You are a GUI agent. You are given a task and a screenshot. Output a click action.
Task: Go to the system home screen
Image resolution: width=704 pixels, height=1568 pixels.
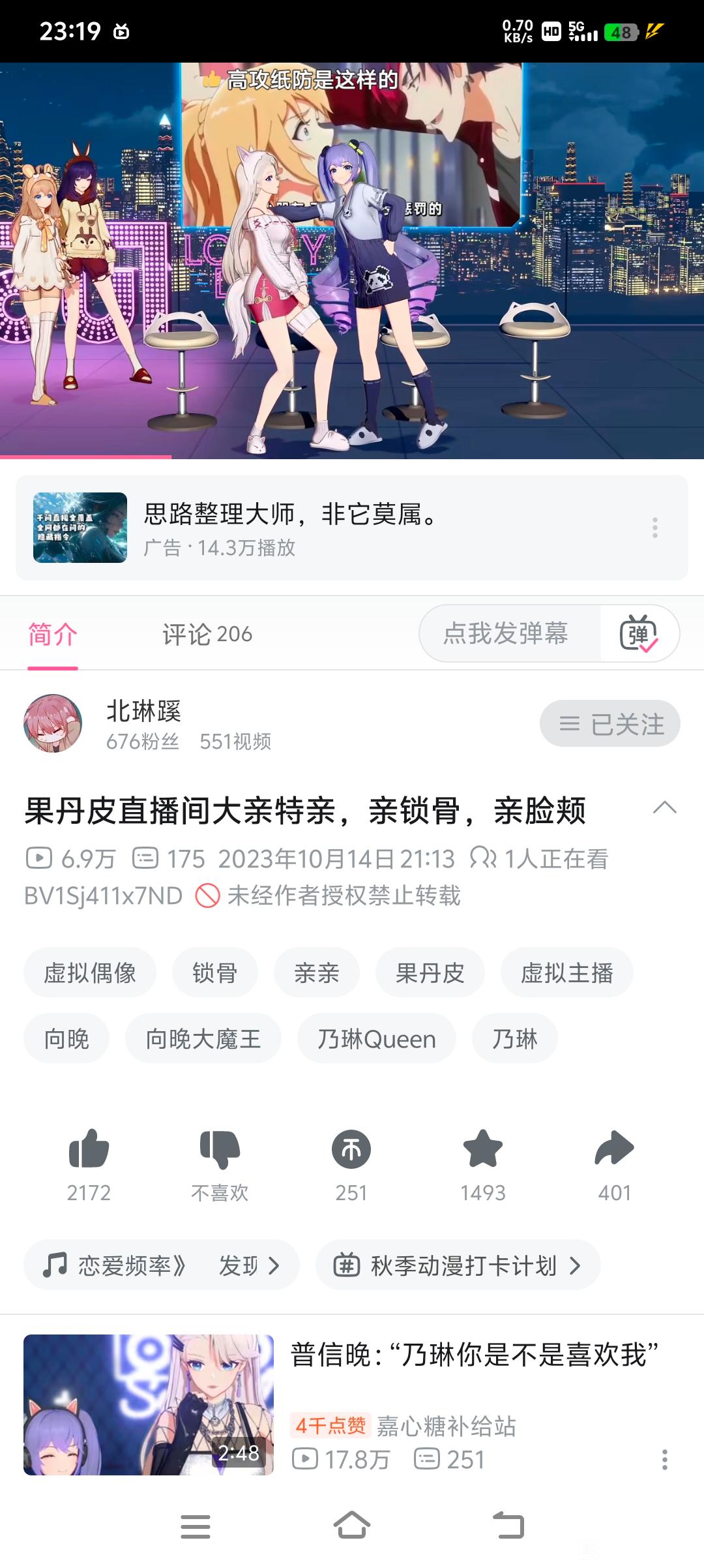click(x=352, y=1526)
